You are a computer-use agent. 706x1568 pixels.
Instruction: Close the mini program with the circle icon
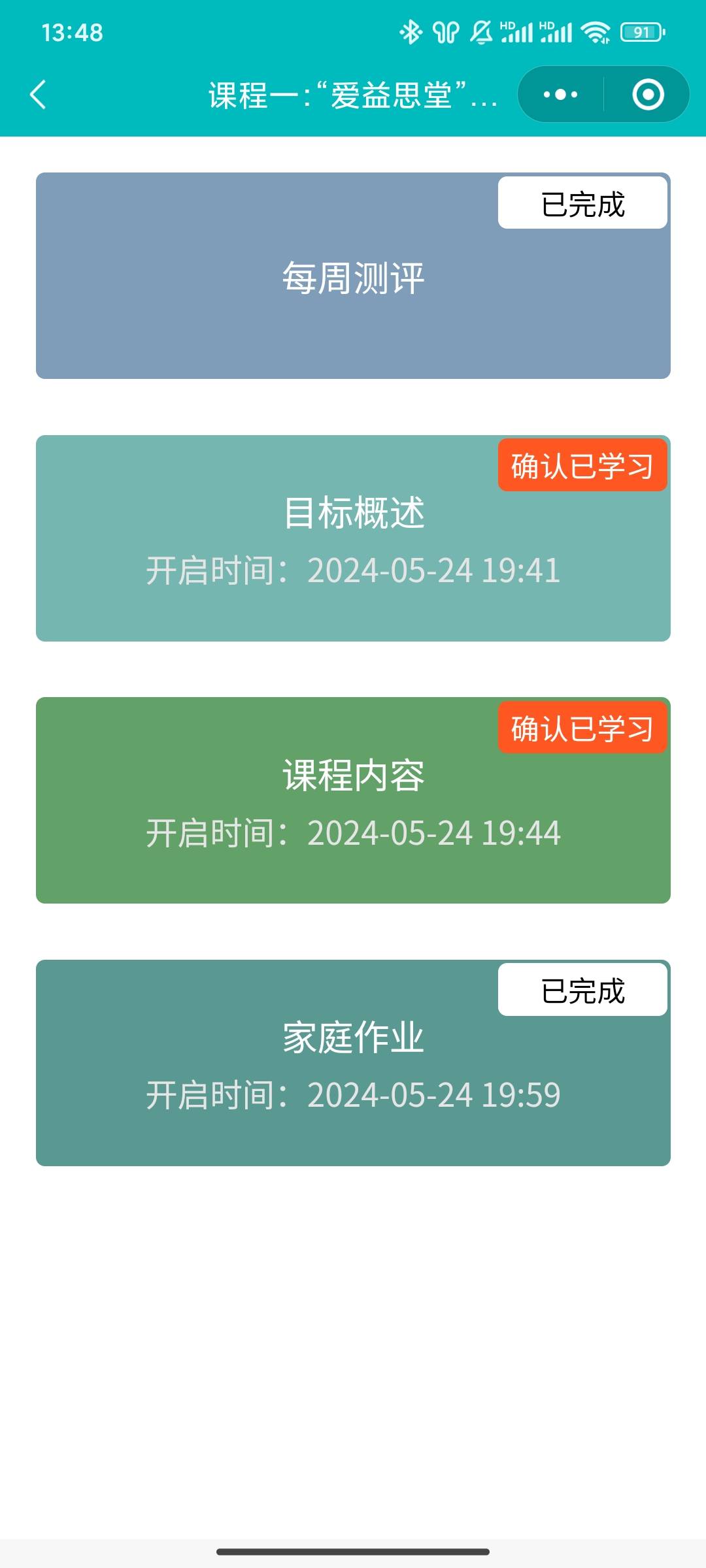click(648, 95)
